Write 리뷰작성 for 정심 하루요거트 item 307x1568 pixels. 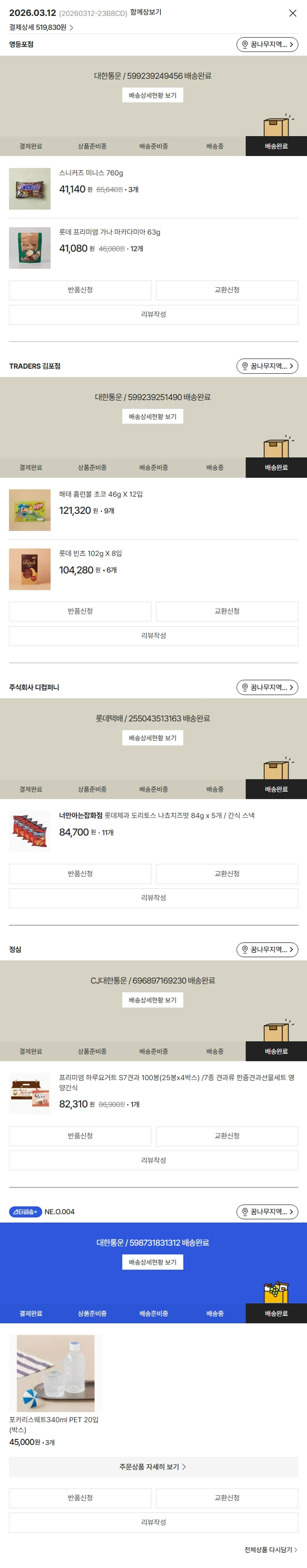click(x=153, y=1160)
